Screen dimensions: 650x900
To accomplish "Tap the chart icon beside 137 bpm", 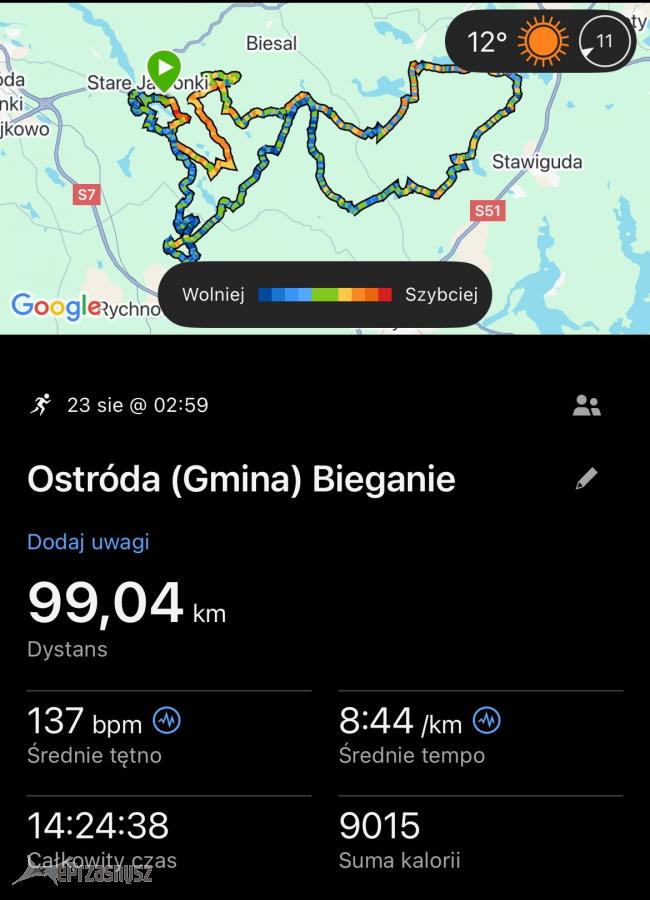I will coord(167,721).
